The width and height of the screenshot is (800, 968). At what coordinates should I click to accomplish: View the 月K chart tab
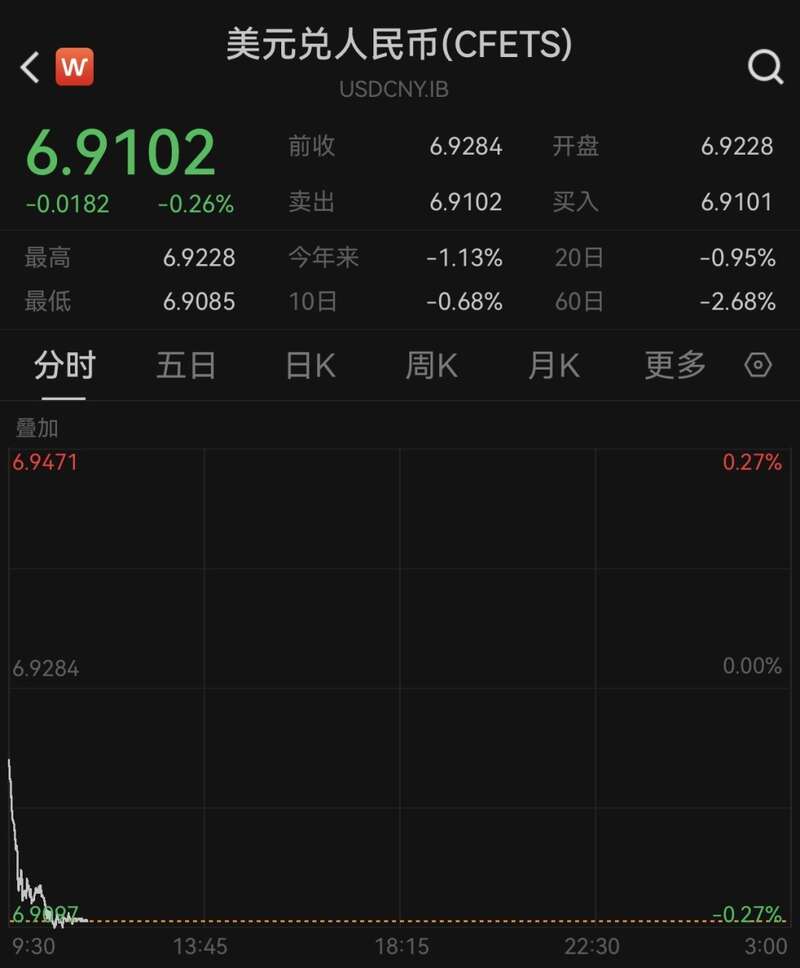[x=553, y=366]
